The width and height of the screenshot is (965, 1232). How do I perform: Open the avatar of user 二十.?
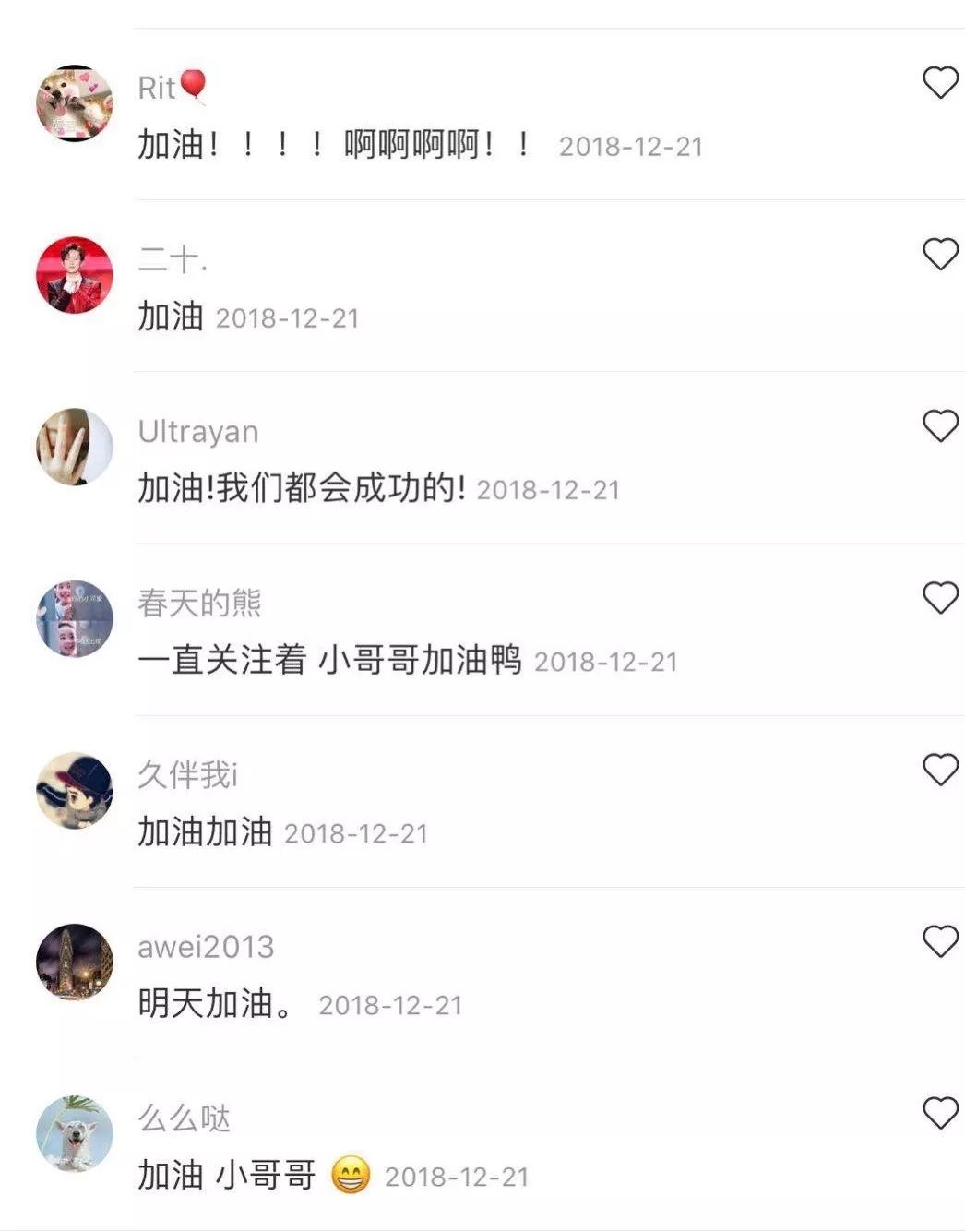74,275
